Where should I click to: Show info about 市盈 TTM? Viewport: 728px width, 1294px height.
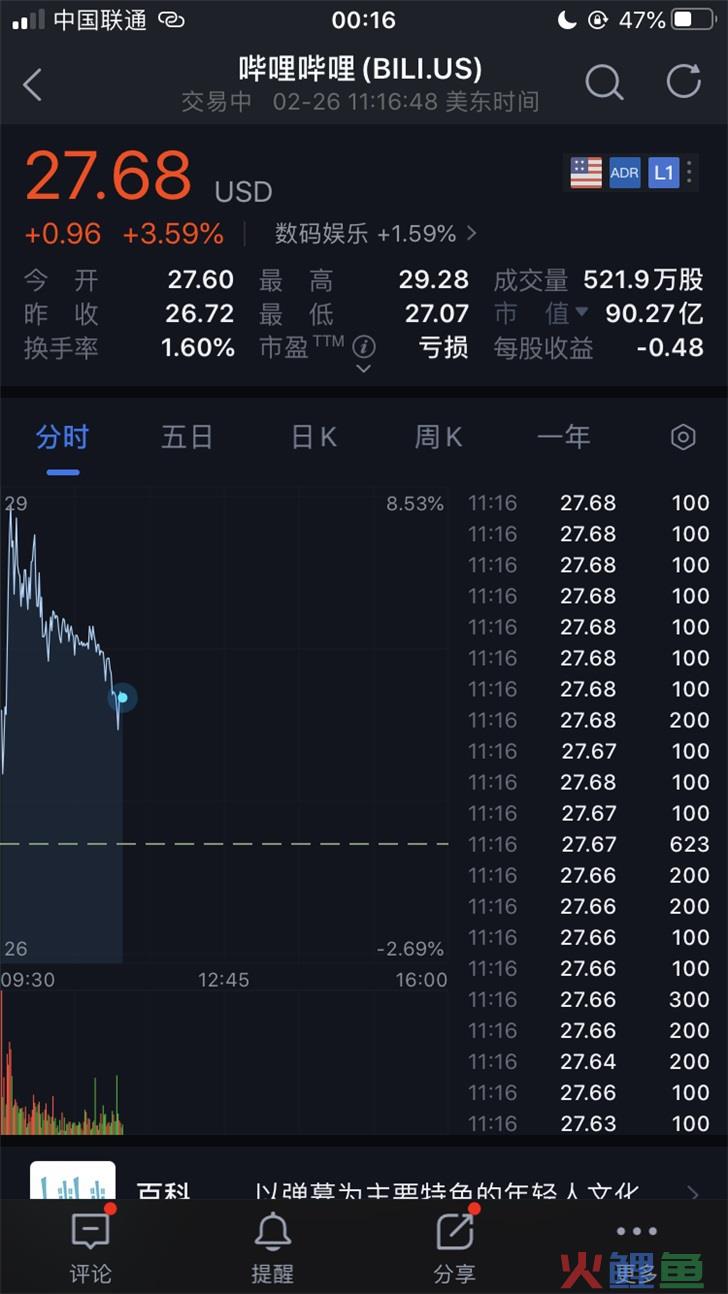coord(364,347)
